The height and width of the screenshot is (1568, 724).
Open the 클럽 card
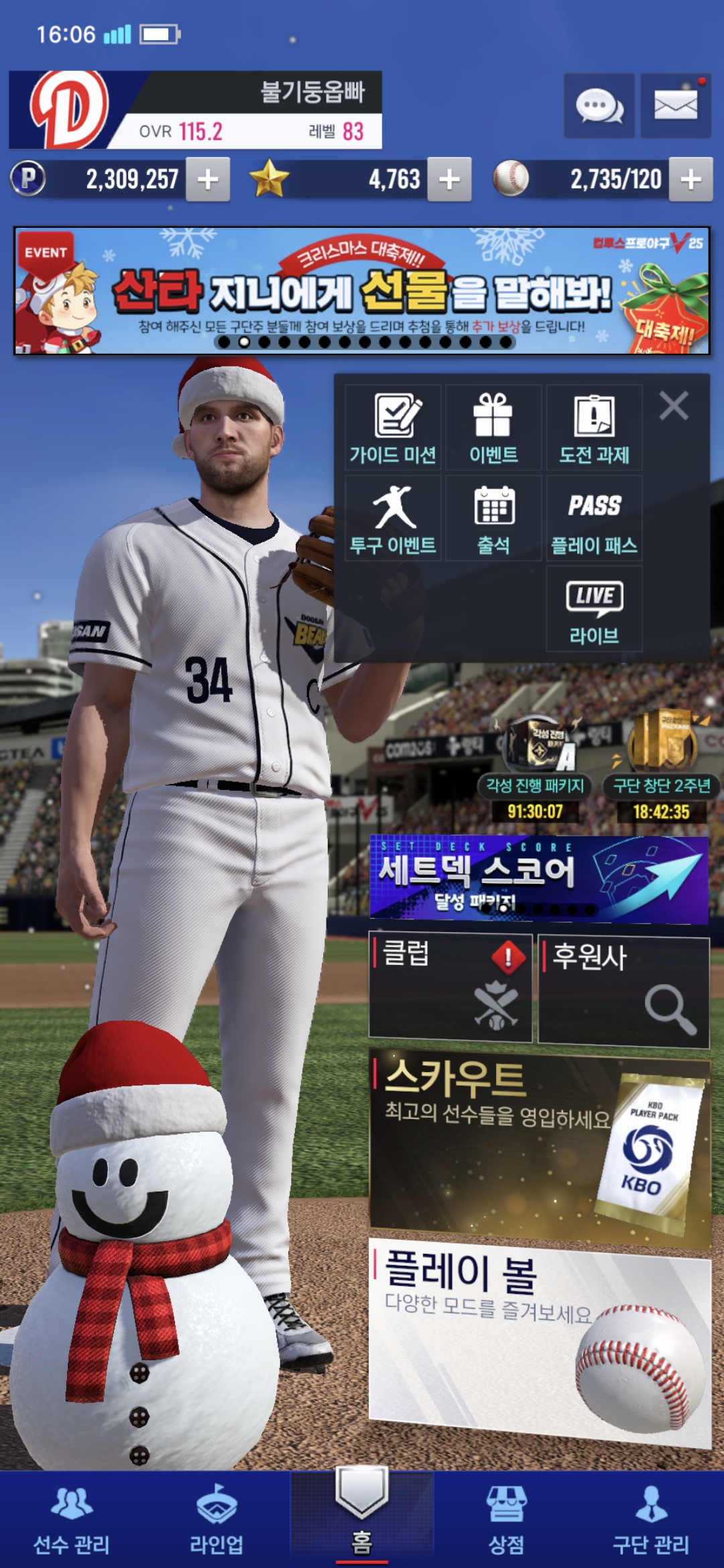450,986
